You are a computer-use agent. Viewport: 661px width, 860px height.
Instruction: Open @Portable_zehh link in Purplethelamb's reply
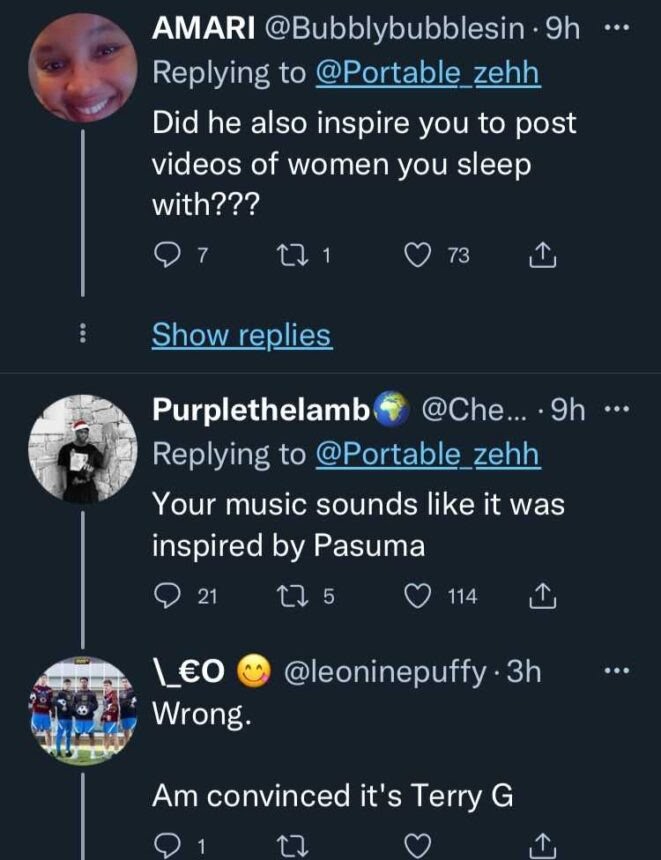click(x=428, y=455)
